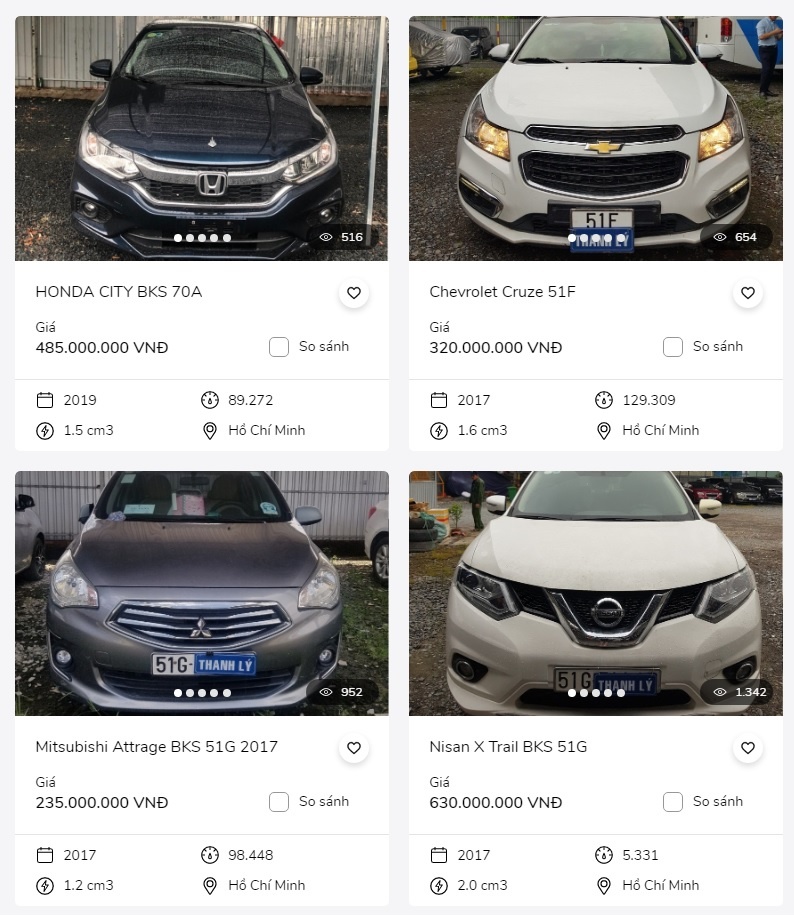Screen dimensions: 794x916
Task: Open the HONDA CITY BKS 70A listing
Action: coord(118,292)
